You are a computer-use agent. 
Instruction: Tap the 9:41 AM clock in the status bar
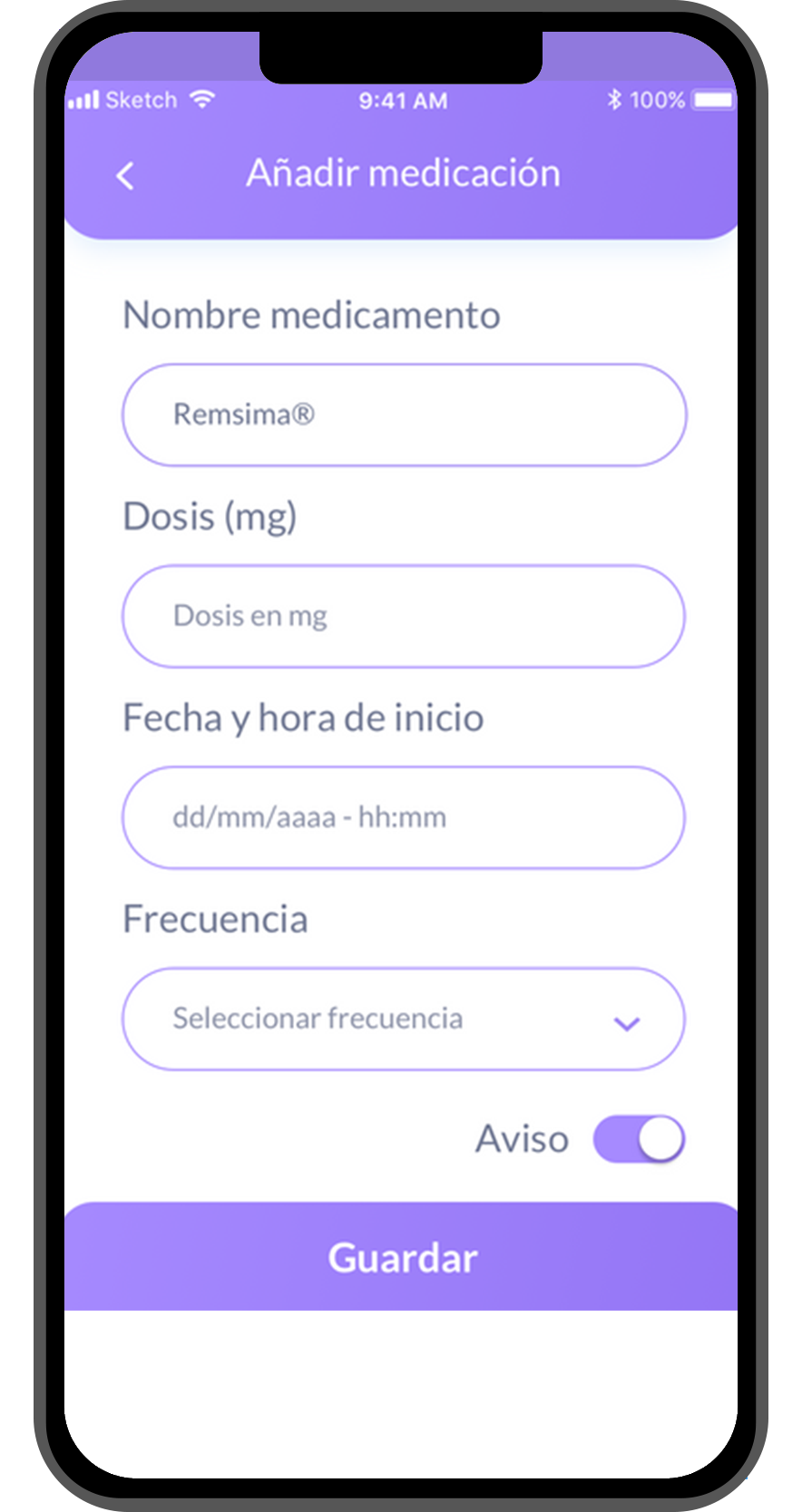(x=403, y=100)
